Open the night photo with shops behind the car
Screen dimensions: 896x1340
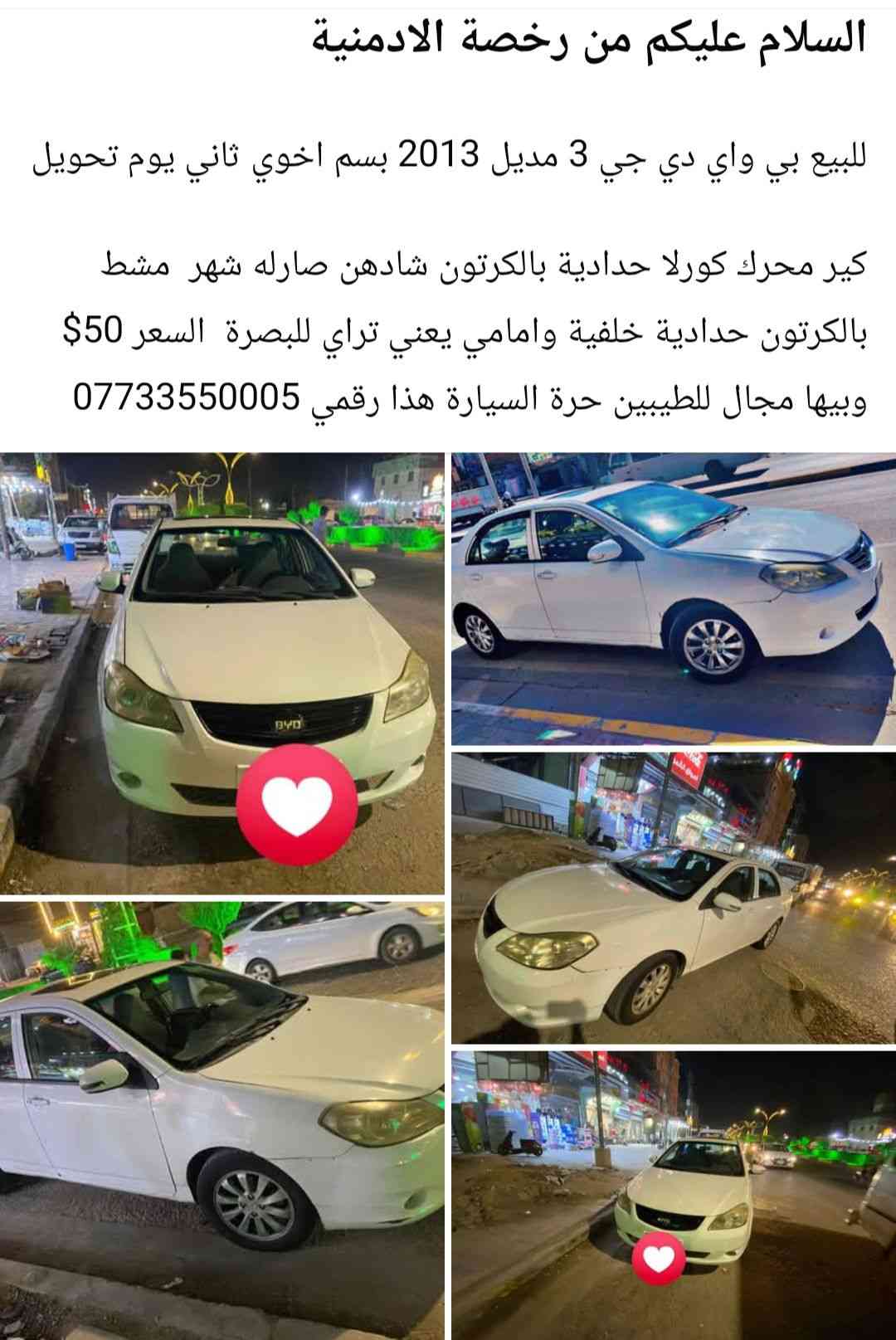coord(672,896)
